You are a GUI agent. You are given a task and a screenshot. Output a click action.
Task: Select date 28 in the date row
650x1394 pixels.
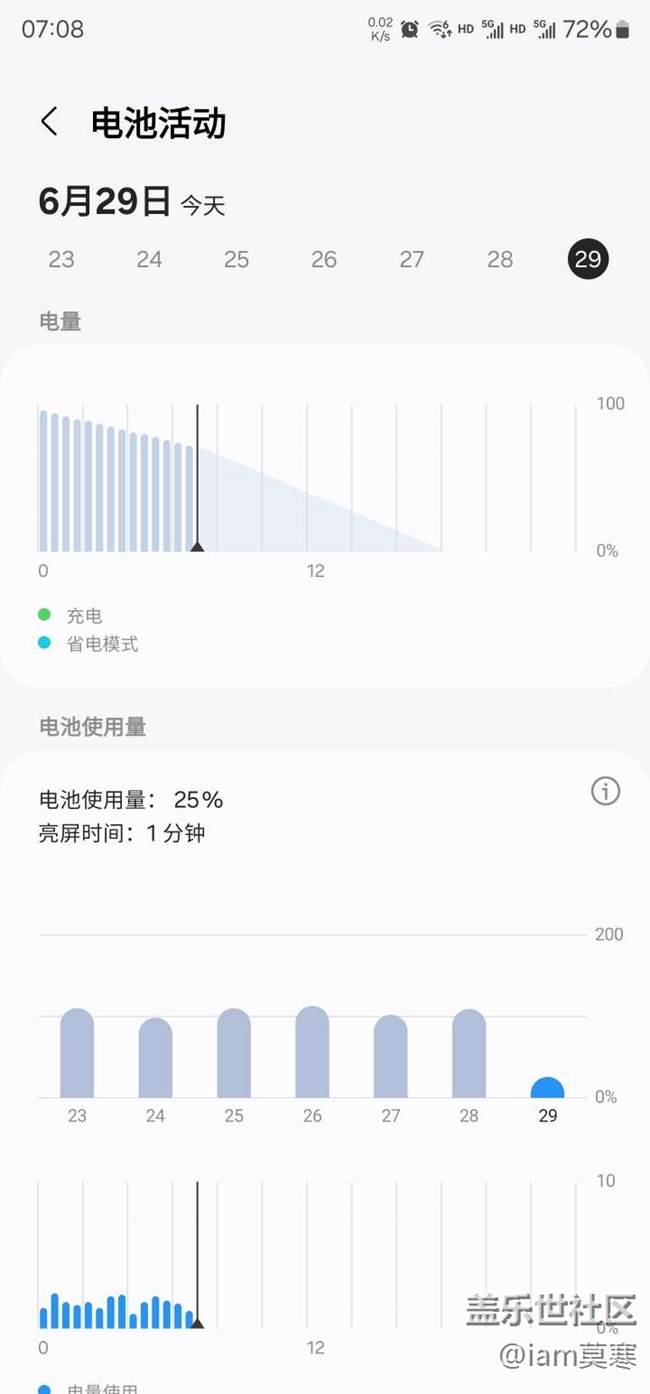coord(500,259)
